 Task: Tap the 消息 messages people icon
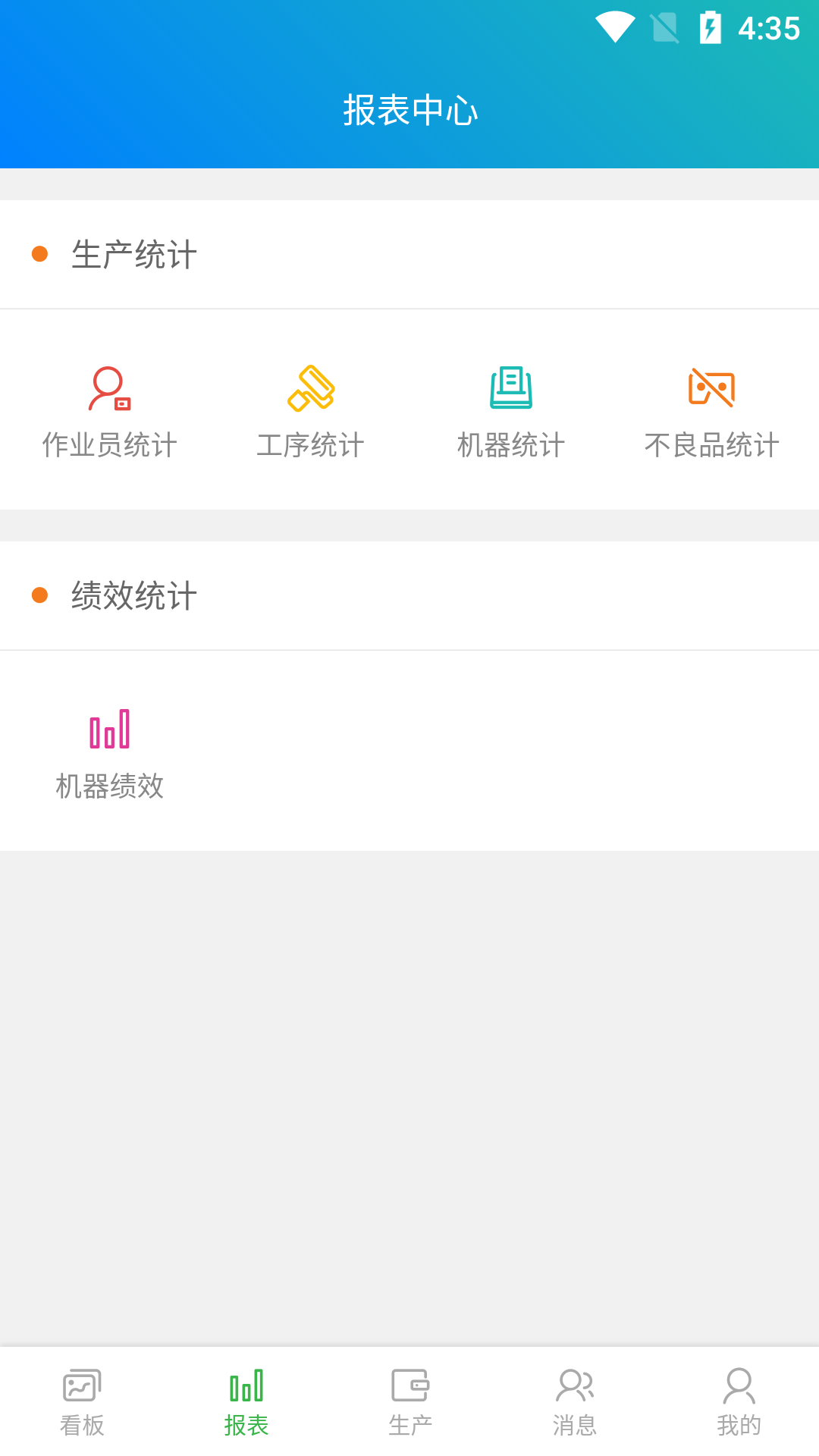[x=574, y=1384]
